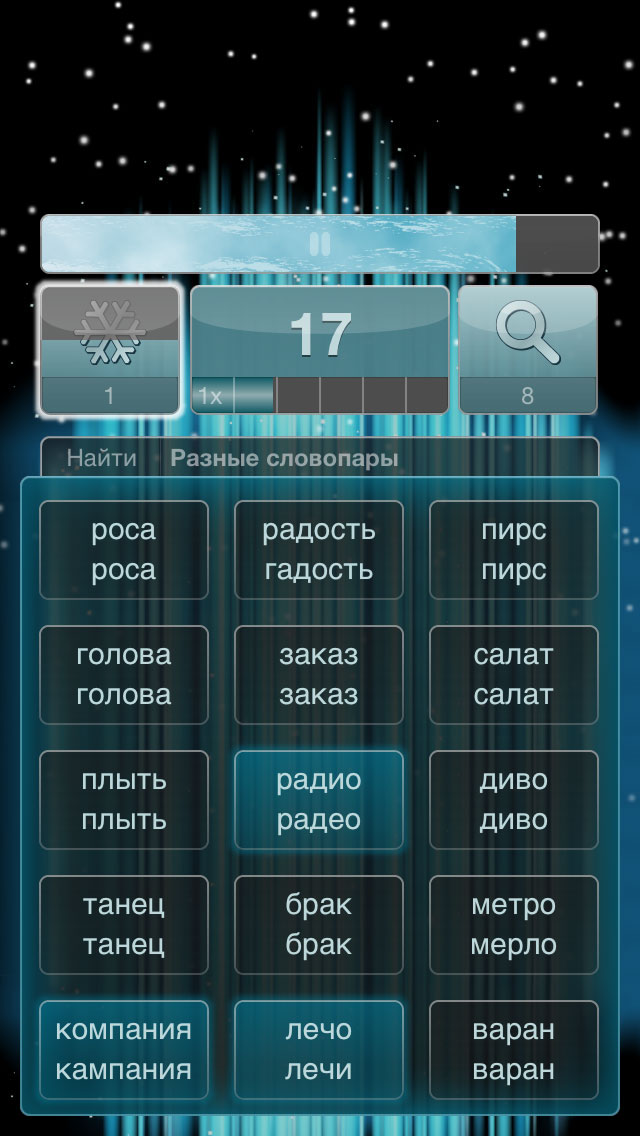Use the snowflake freeze power-up
The image size is (640, 1136).
tap(109, 350)
